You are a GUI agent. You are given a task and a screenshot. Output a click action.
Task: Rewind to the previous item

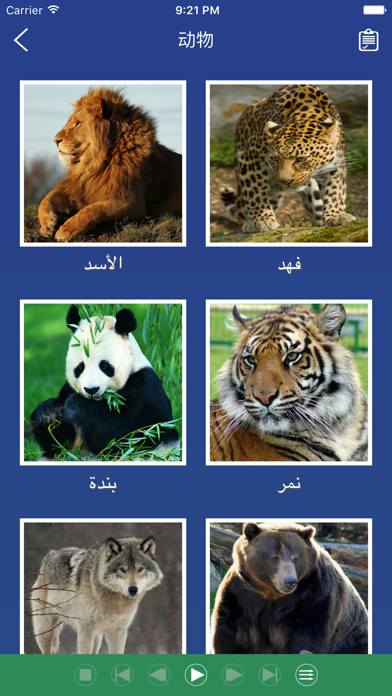pyautogui.click(x=159, y=675)
